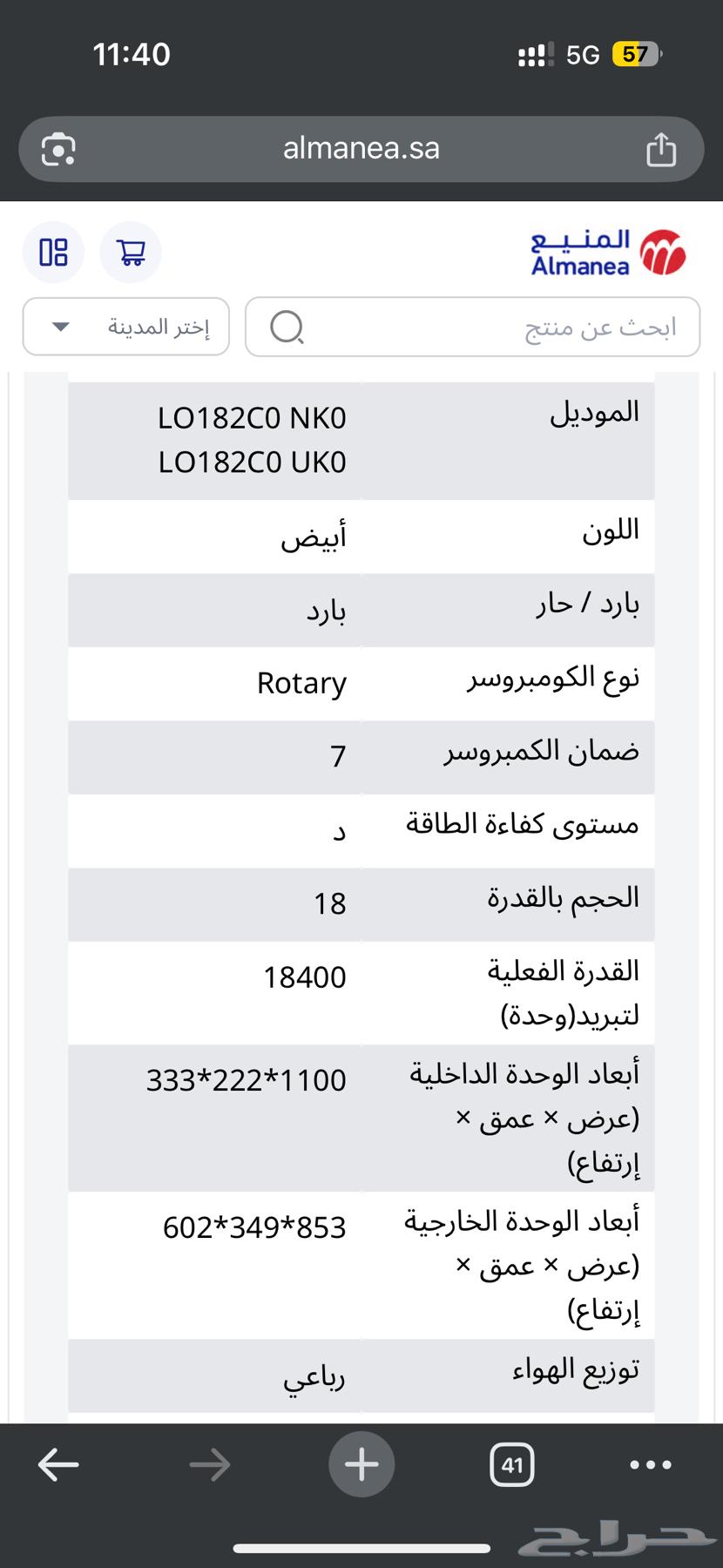Open a new tab with the plus icon

[x=361, y=1464]
